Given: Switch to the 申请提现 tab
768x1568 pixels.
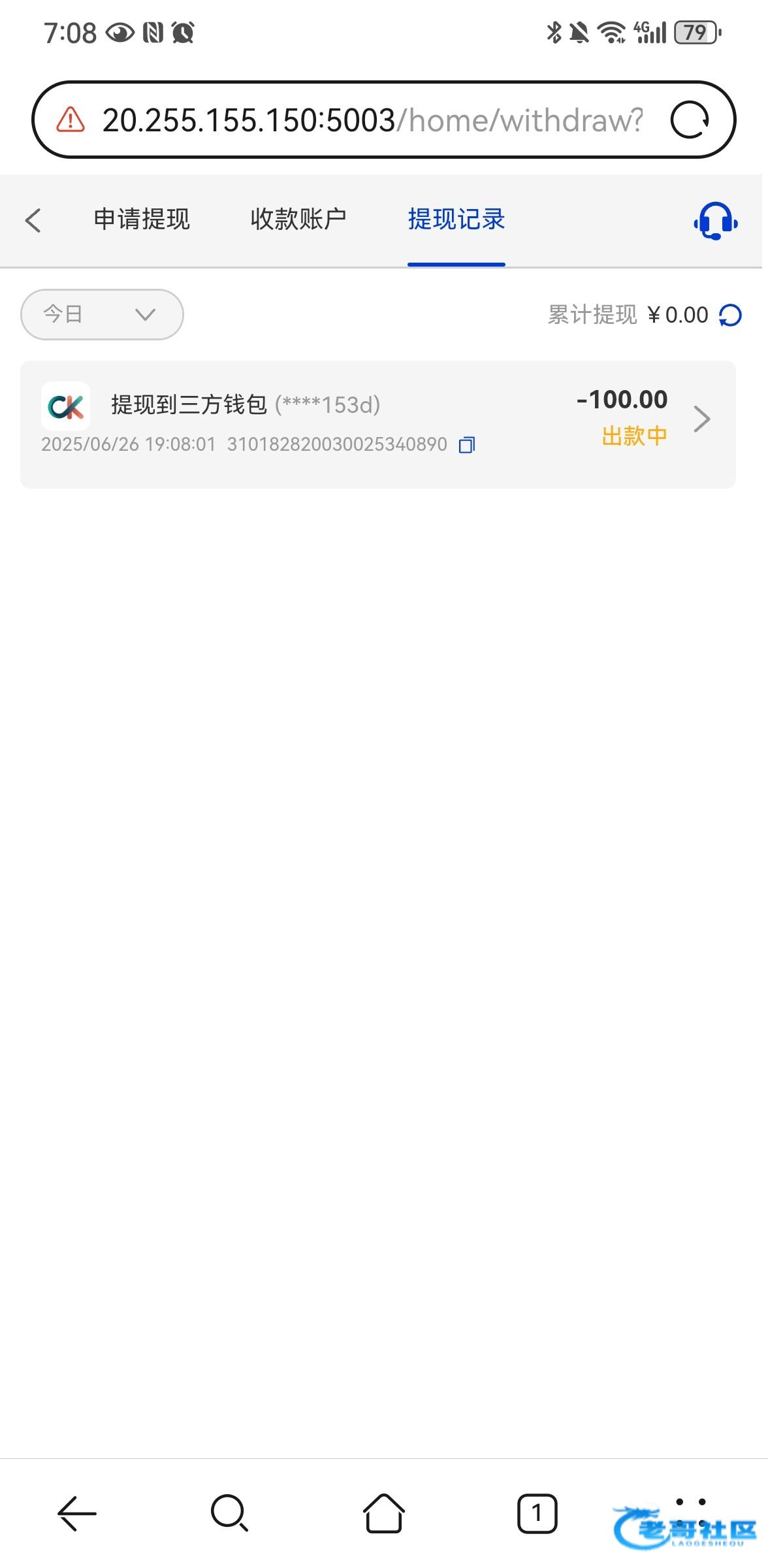Looking at the screenshot, I should (142, 219).
